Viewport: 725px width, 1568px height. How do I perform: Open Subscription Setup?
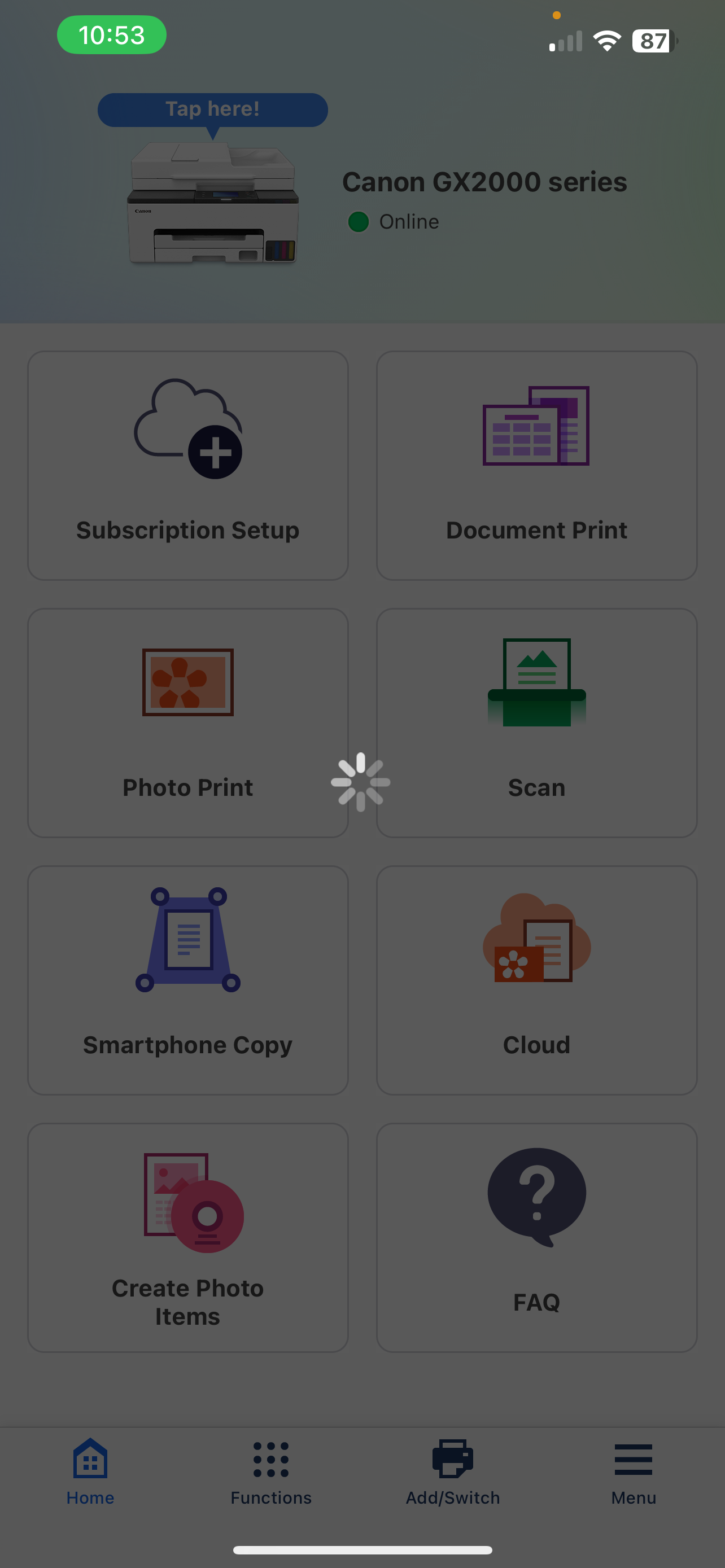click(x=187, y=466)
